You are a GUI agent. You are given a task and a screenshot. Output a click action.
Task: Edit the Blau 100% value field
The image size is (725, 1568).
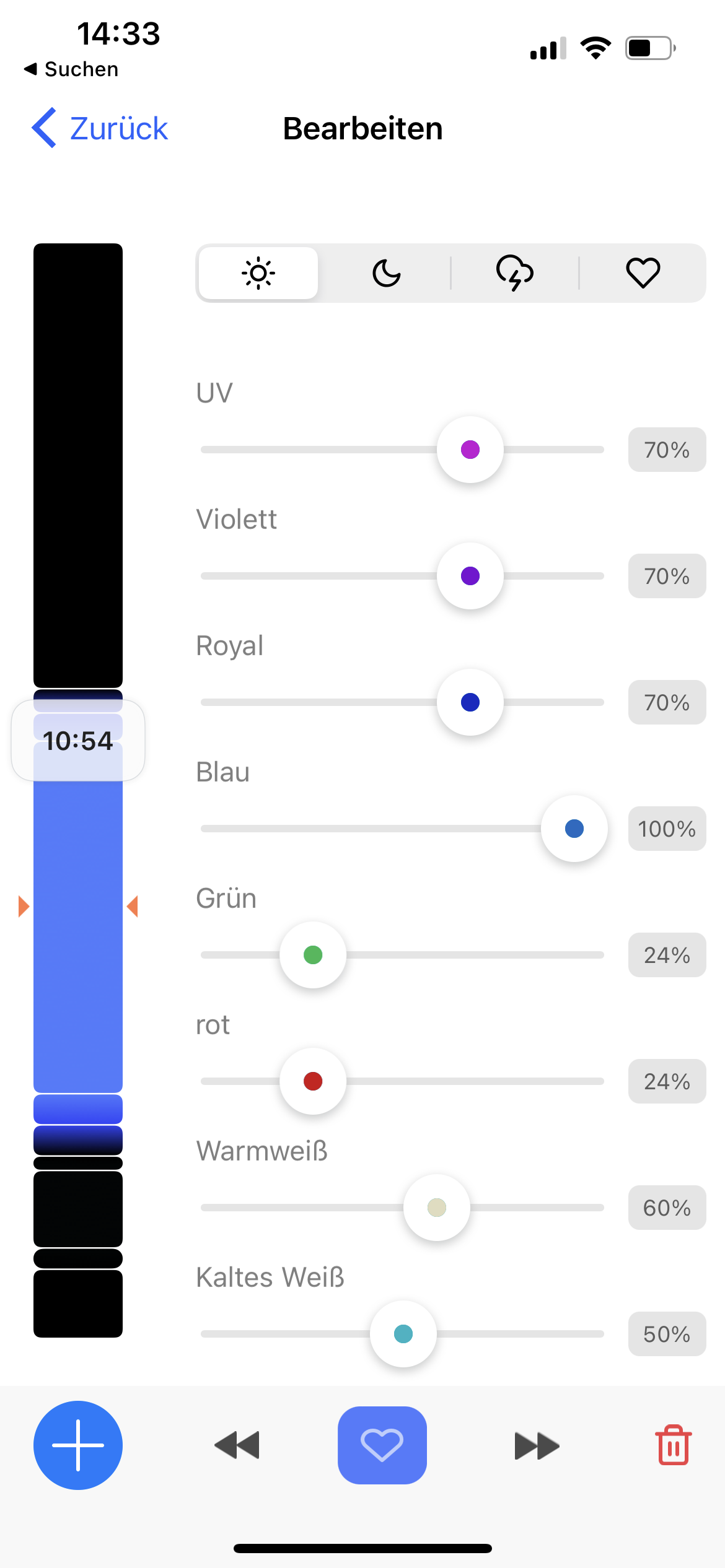667,829
